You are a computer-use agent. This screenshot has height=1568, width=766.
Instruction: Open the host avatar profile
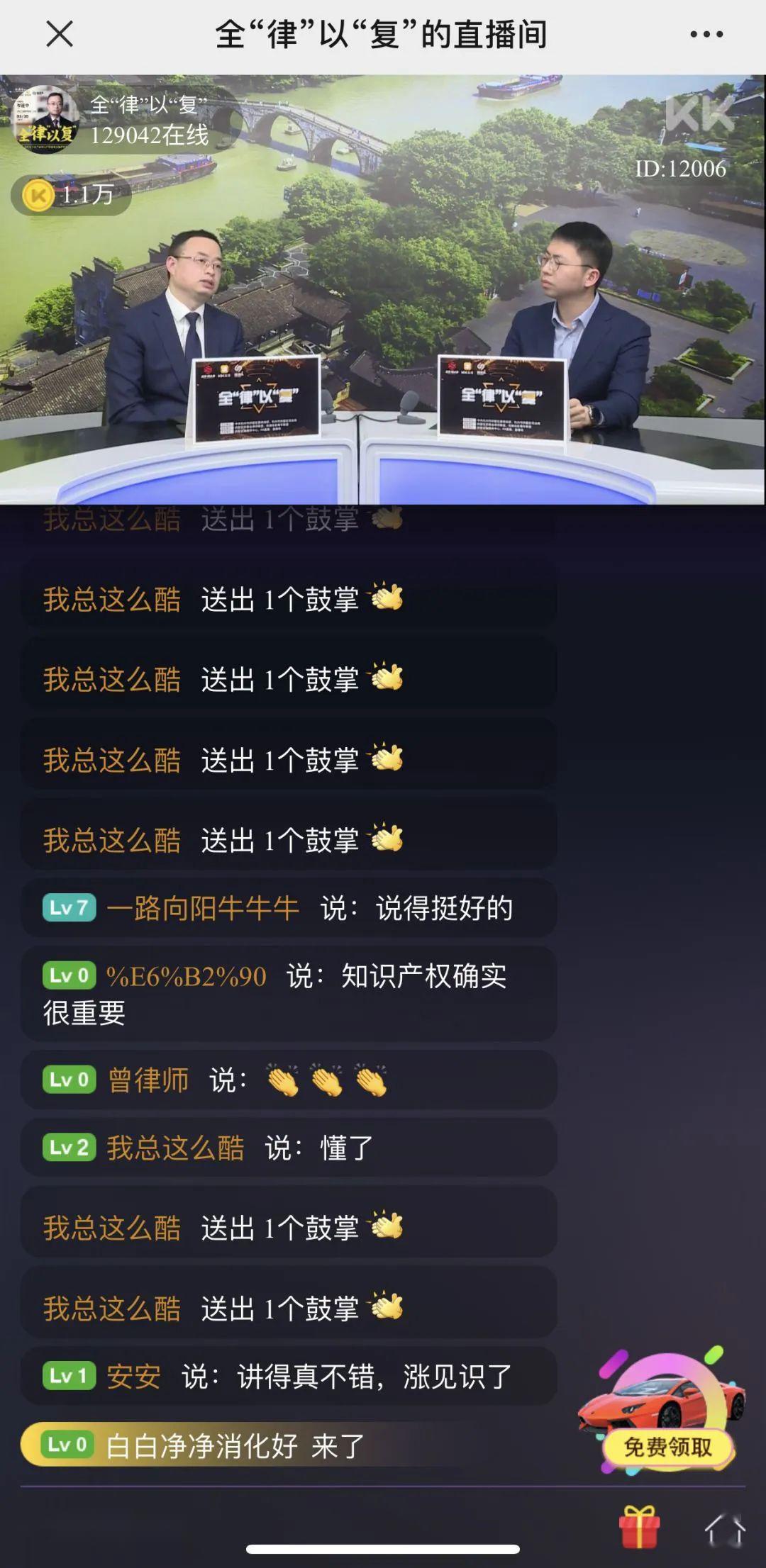click(x=47, y=118)
